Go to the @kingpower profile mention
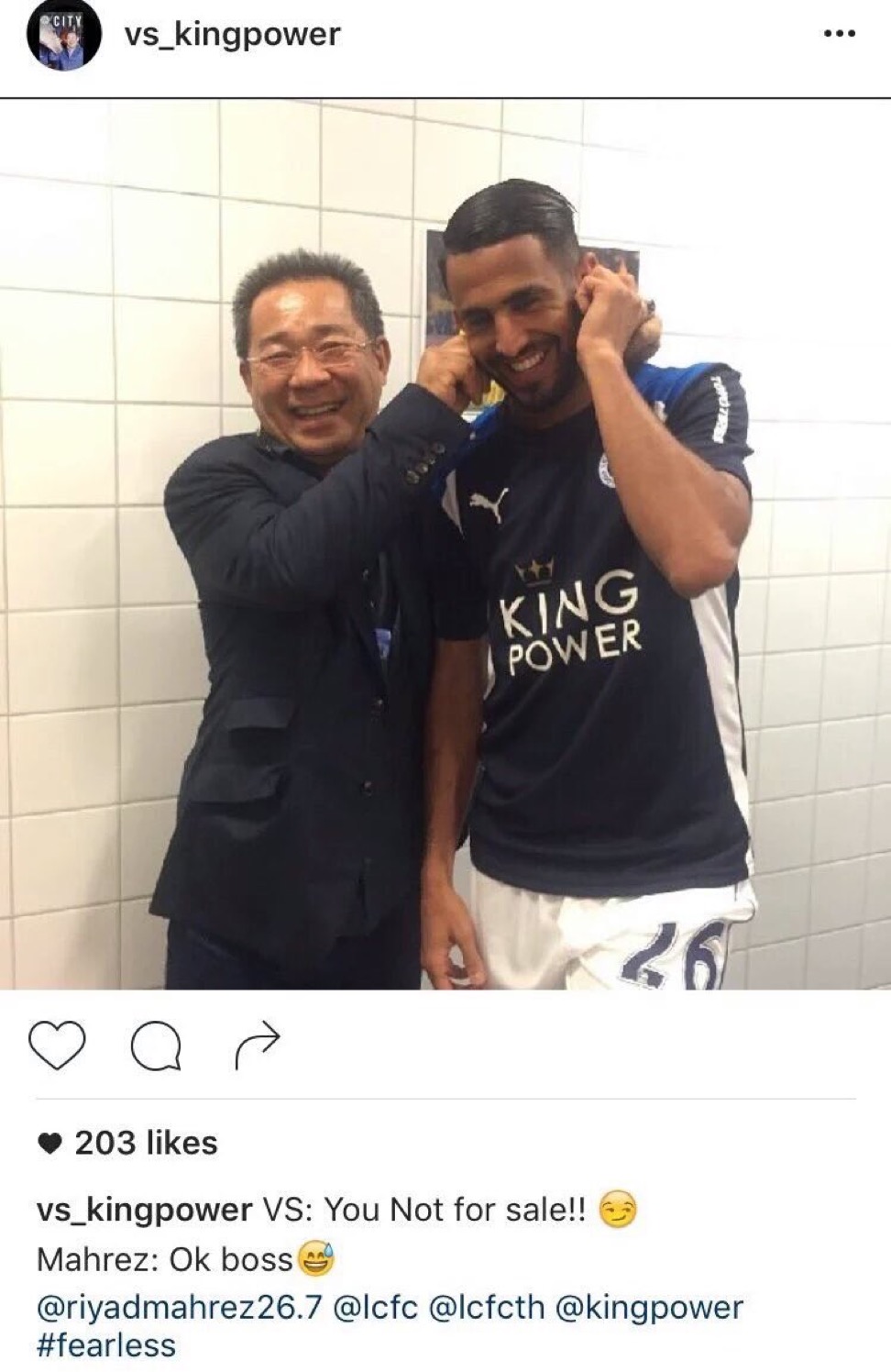The width and height of the screenshot is (891, 1372). pos(649,1307)
